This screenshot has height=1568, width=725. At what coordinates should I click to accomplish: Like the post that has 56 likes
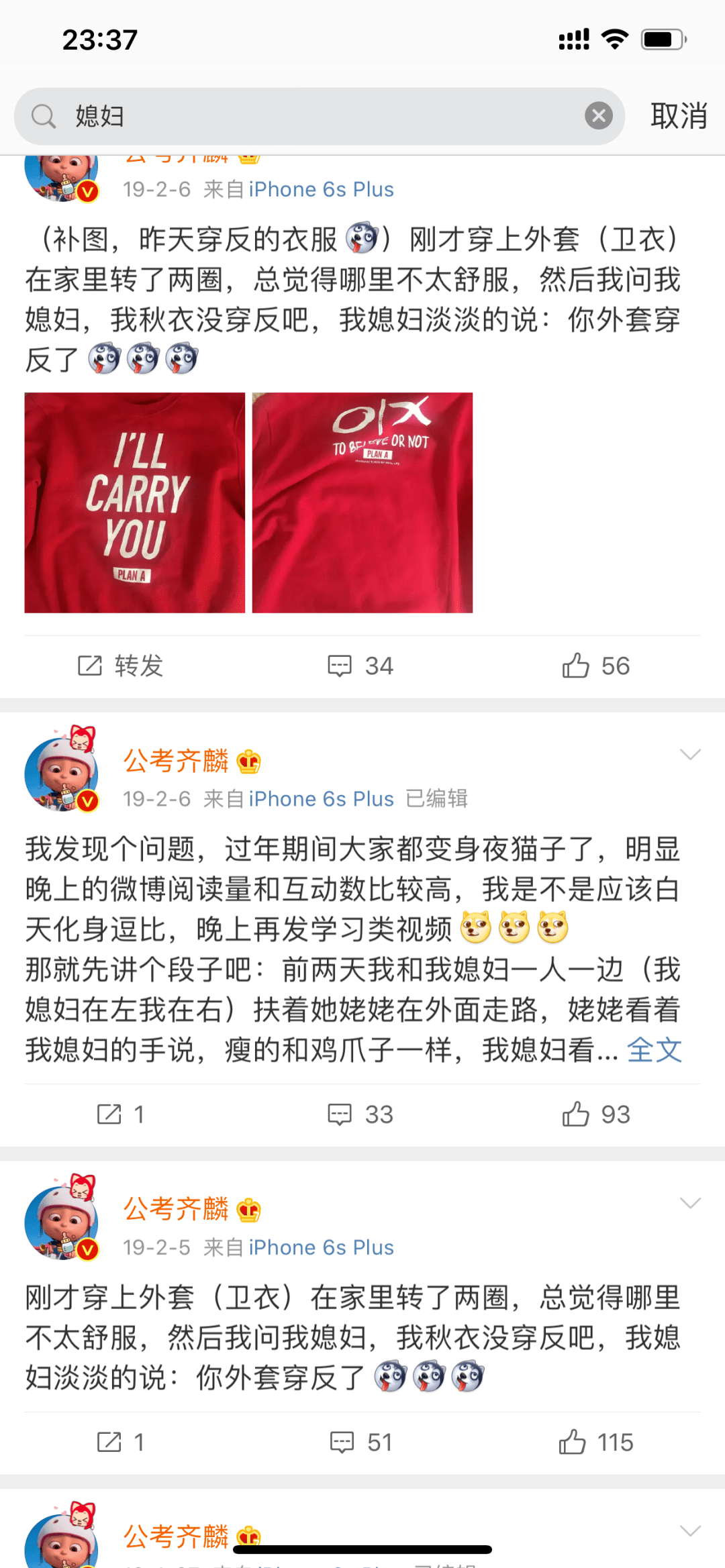596,666
